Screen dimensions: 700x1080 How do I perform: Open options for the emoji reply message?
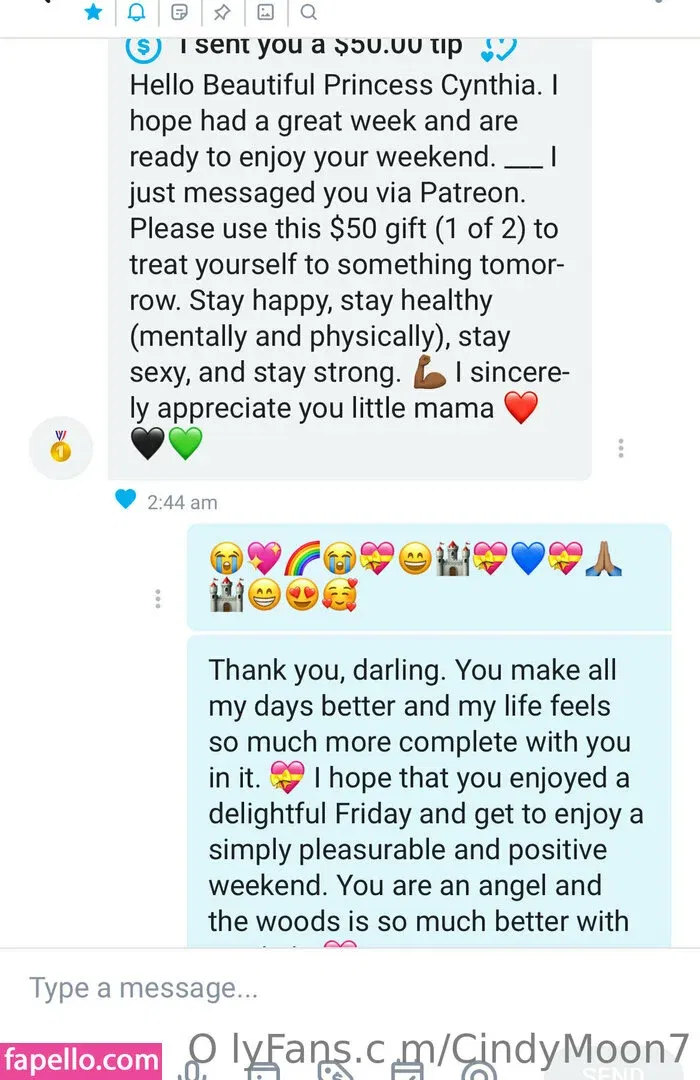tap(157, 599)
